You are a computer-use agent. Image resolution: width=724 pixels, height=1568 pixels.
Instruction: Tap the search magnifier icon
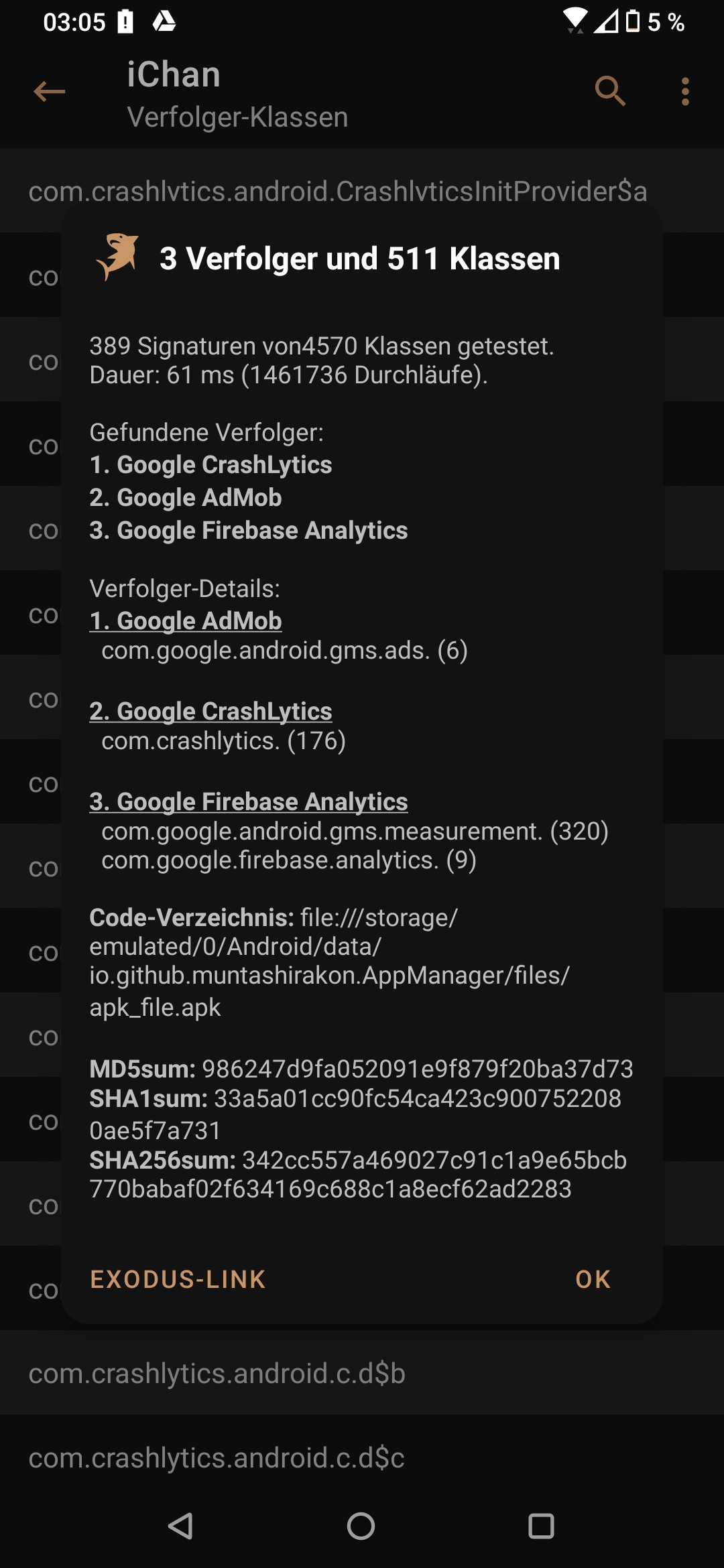pyautogui.click(x=610, y=91)
